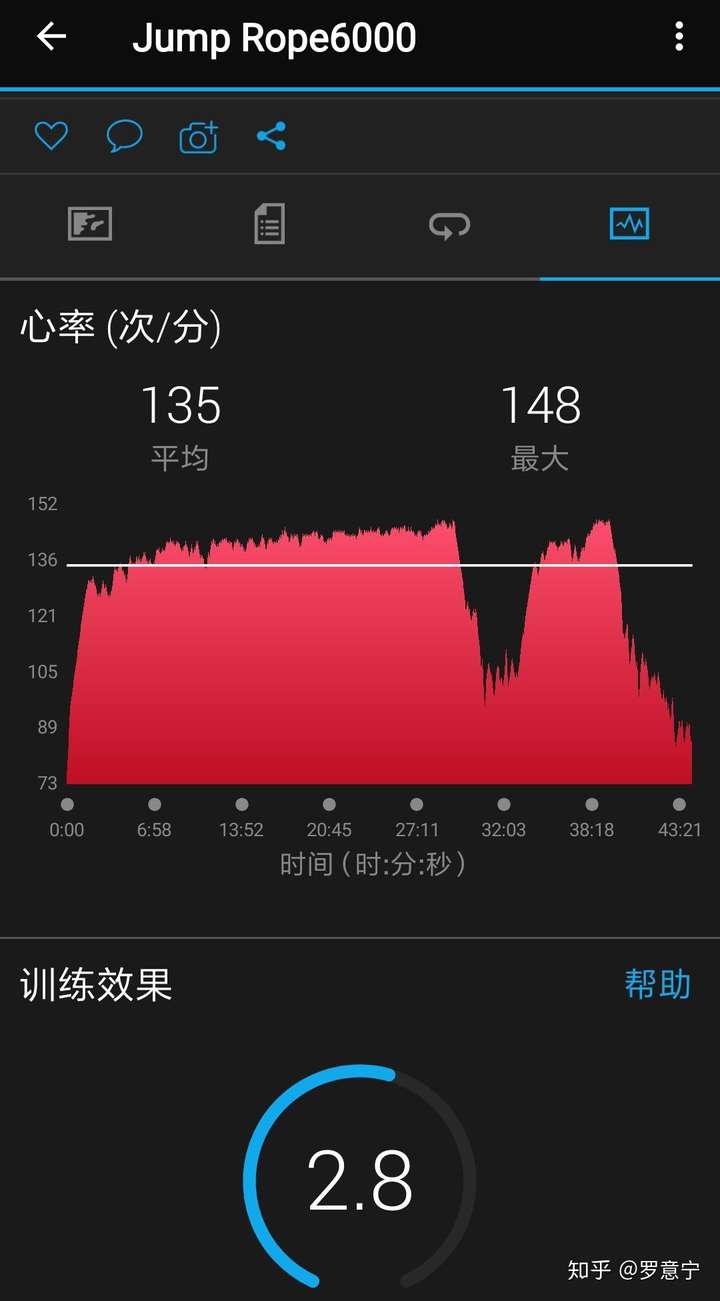The width and height of the screenshot is (720, 1301).
Task: Tap the 2.8 training effect gauge
Action: (x=360, y=1180)
